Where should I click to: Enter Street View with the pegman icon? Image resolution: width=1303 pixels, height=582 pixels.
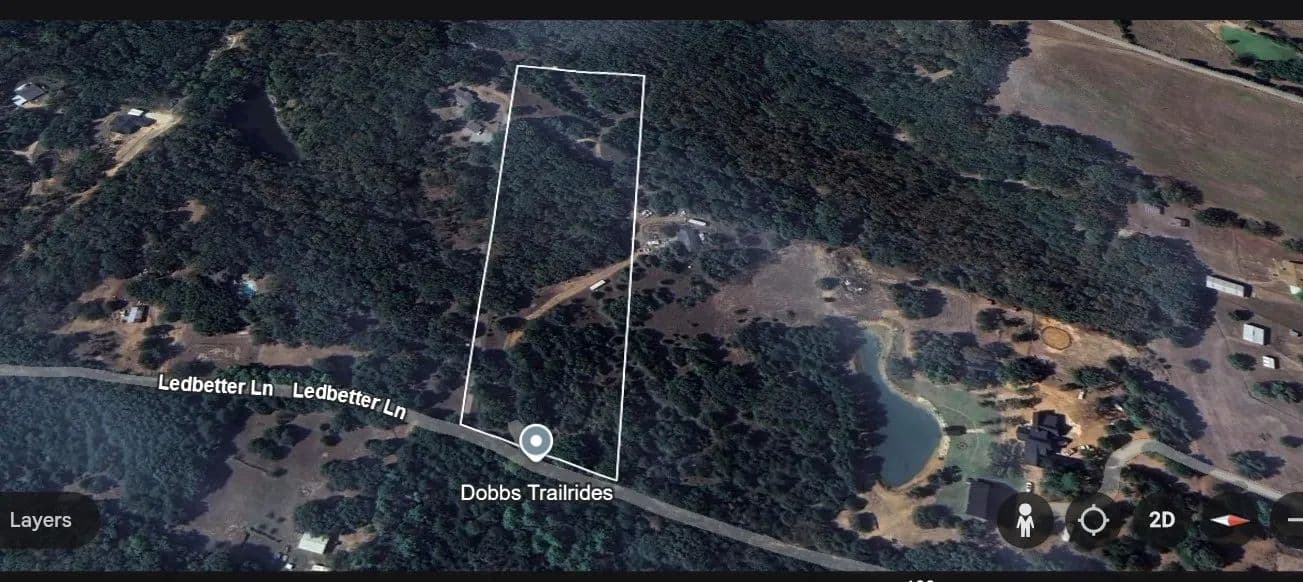pyautogui.click(x=1024, y=521)
